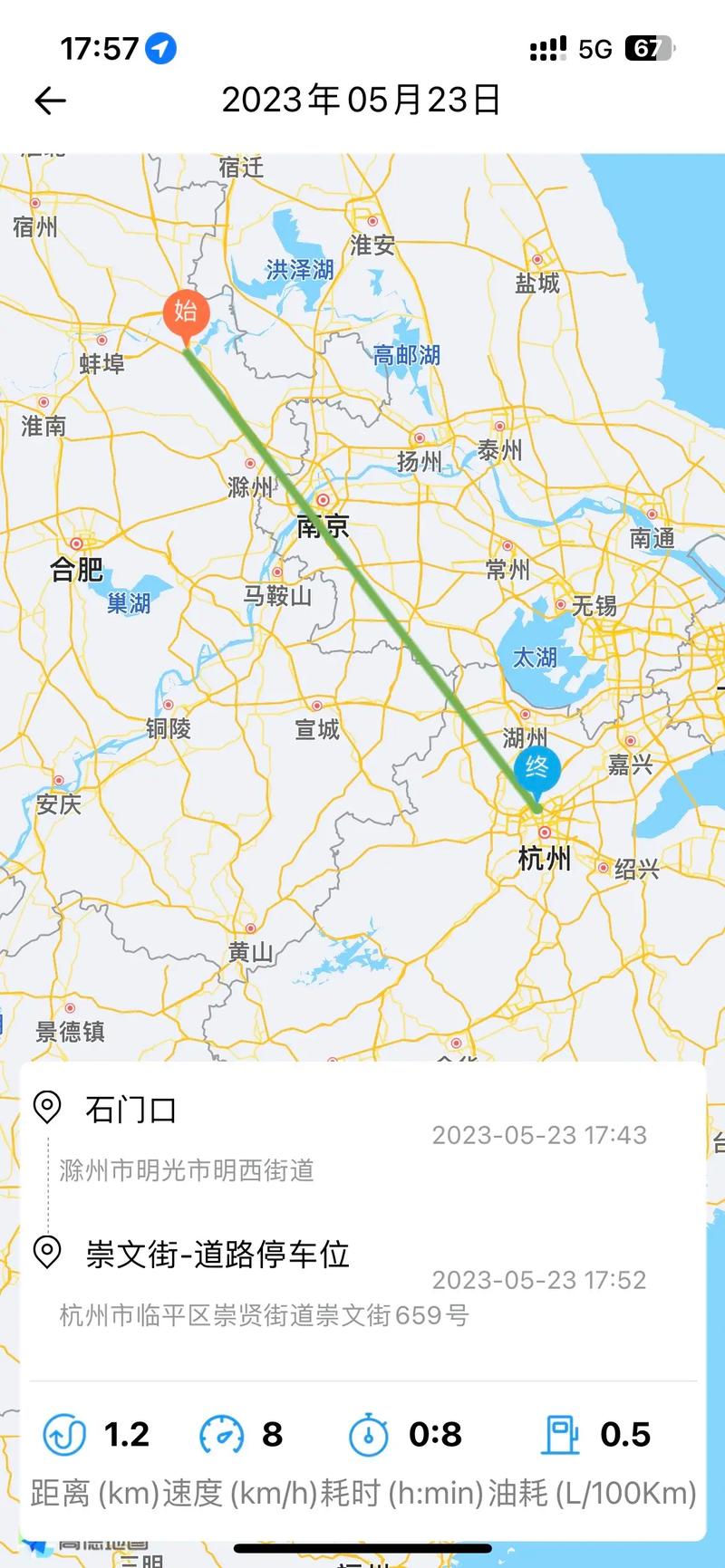The width and height of the screenshot is (725, 1568).
Task: Go back from the trip record
Action: (x=51, y=101)
